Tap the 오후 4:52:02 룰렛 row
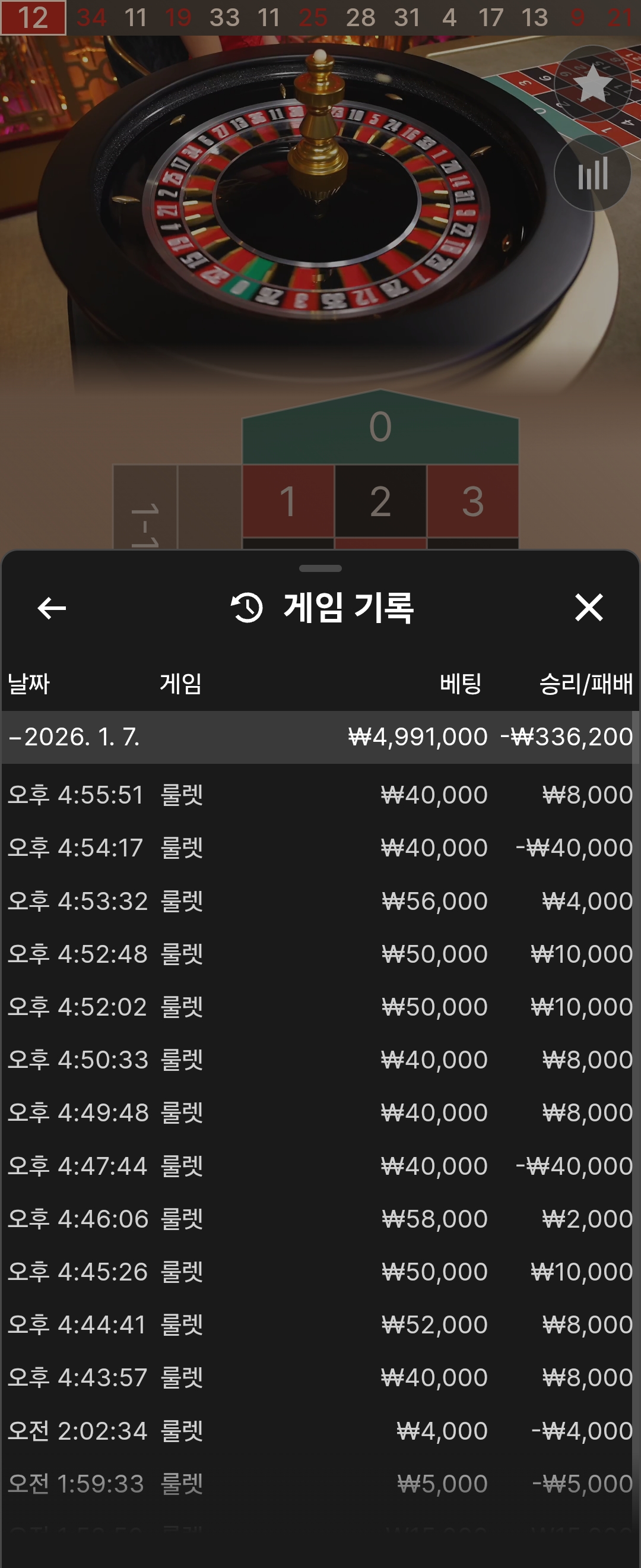The image size is (641, 1568). (x=320, y=1007)
